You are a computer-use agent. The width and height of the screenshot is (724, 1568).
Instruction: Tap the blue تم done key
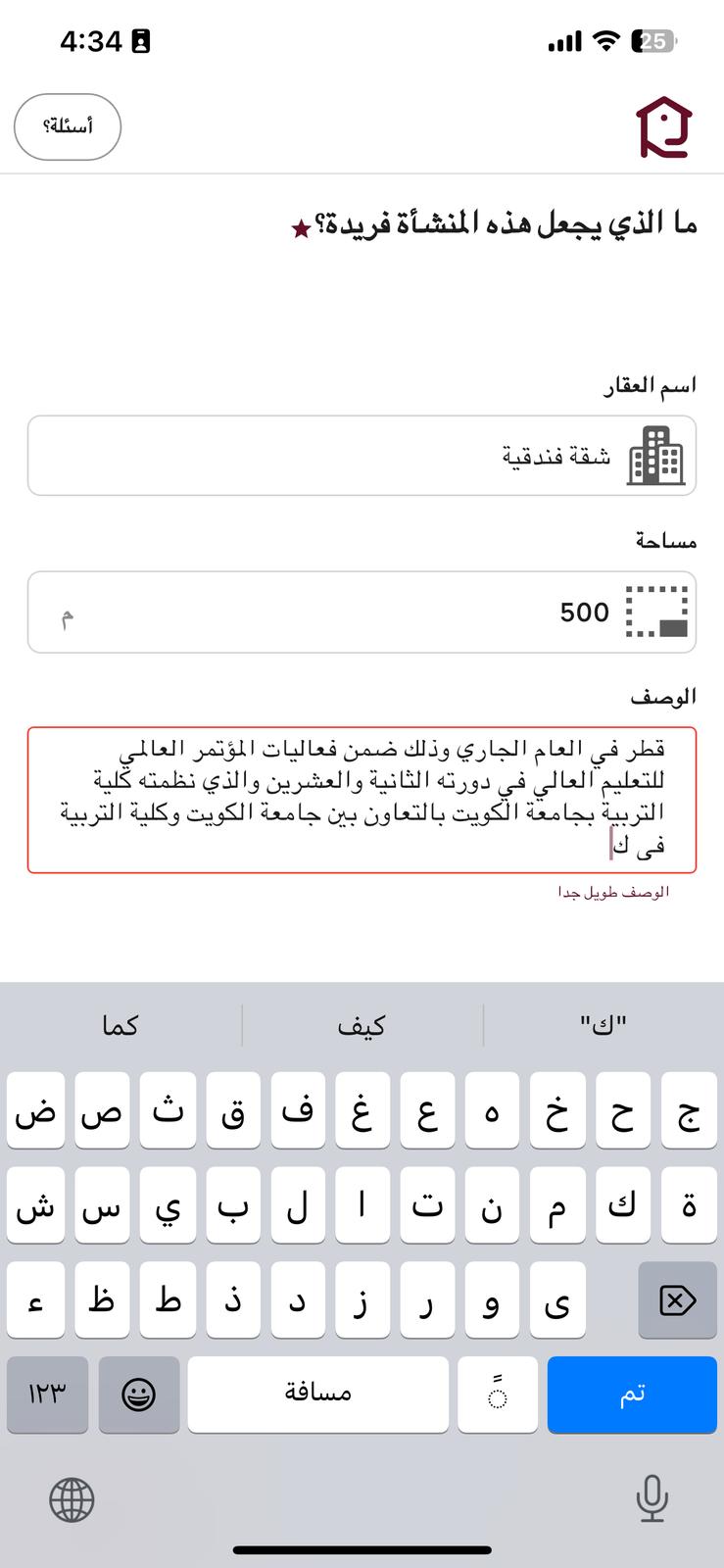pos(632,1395)
